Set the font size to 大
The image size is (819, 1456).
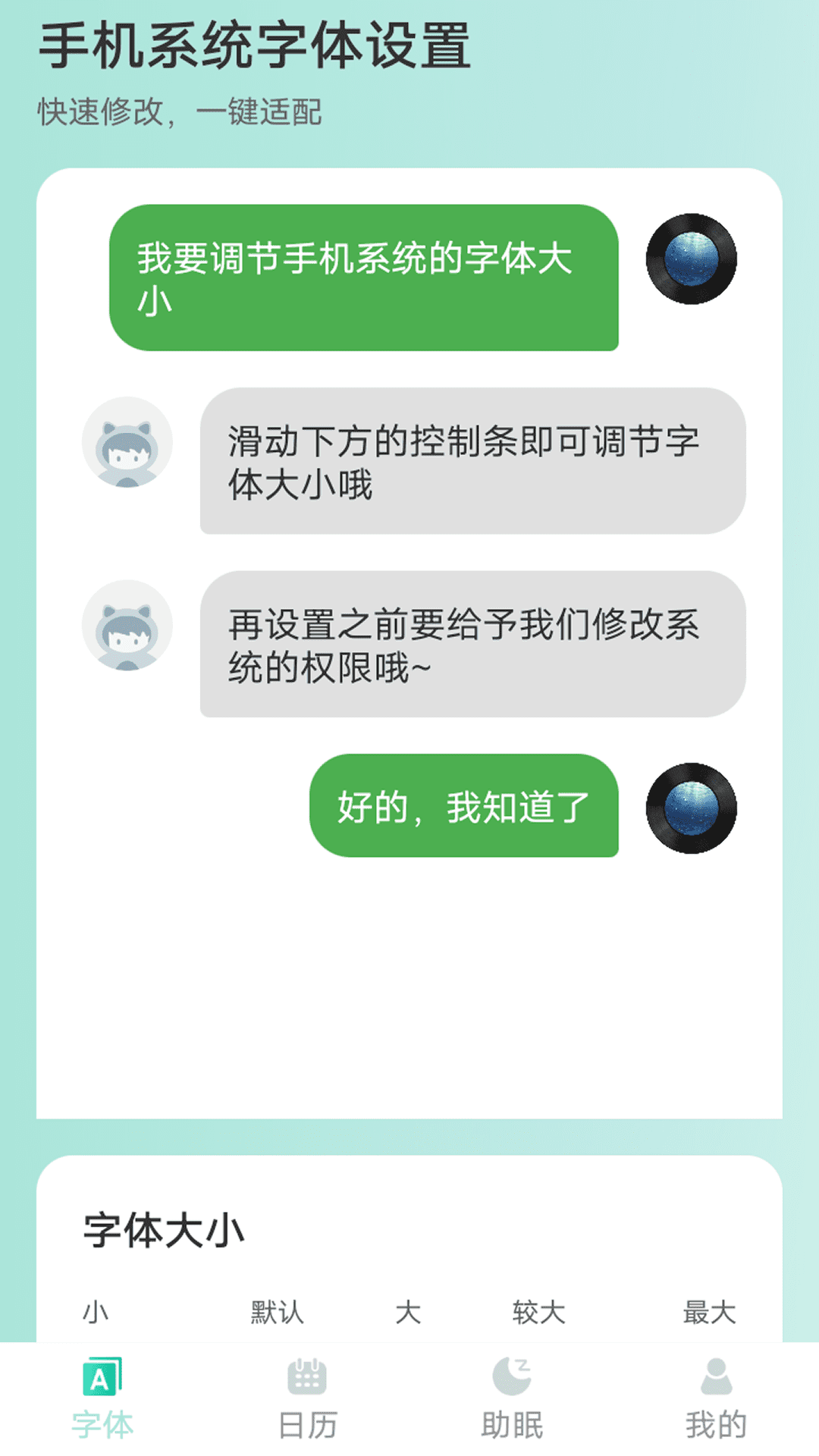coord(408,1312)
